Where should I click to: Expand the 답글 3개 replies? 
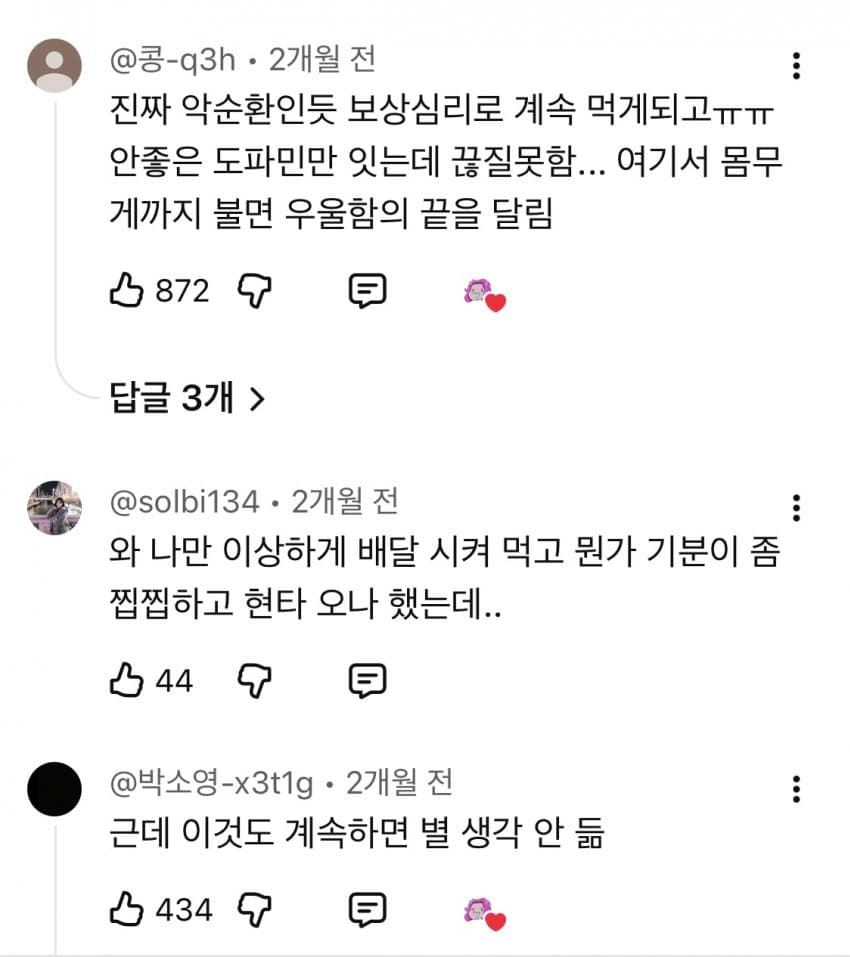[186, 399]
